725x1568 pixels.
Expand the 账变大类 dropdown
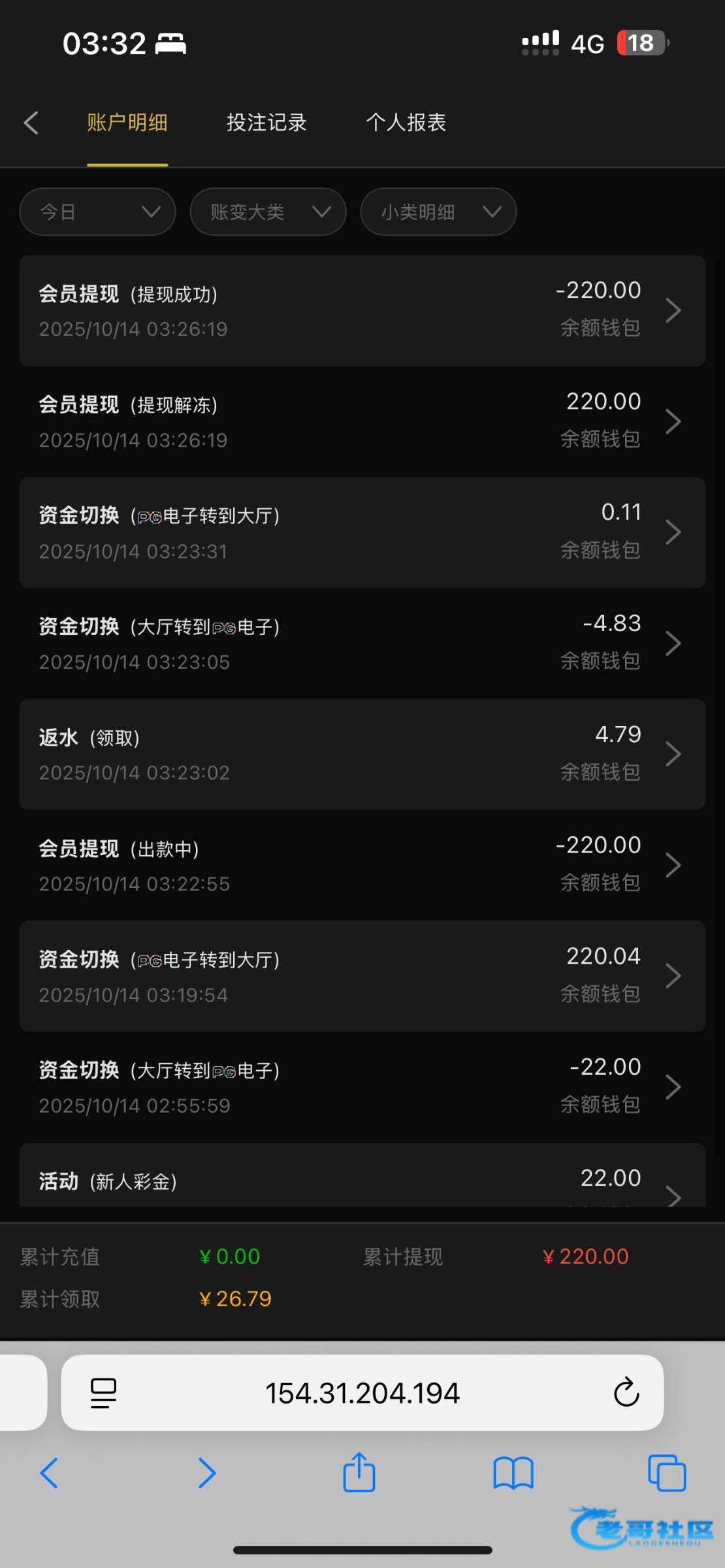tap(268, 212)
